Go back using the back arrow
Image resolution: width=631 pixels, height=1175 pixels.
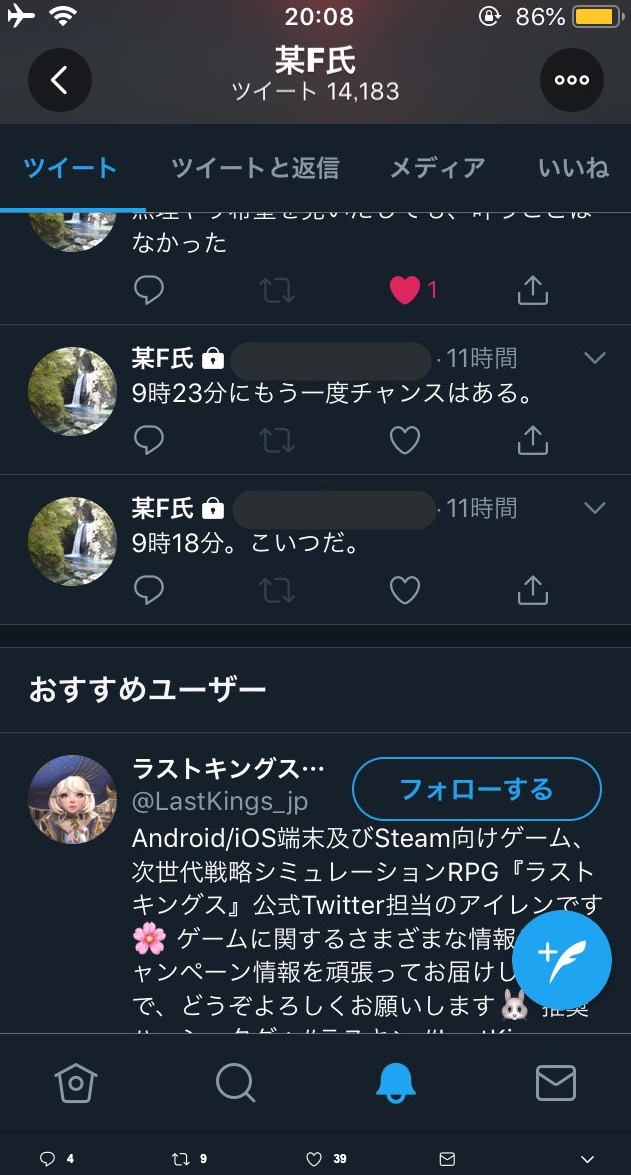(60, 80)
